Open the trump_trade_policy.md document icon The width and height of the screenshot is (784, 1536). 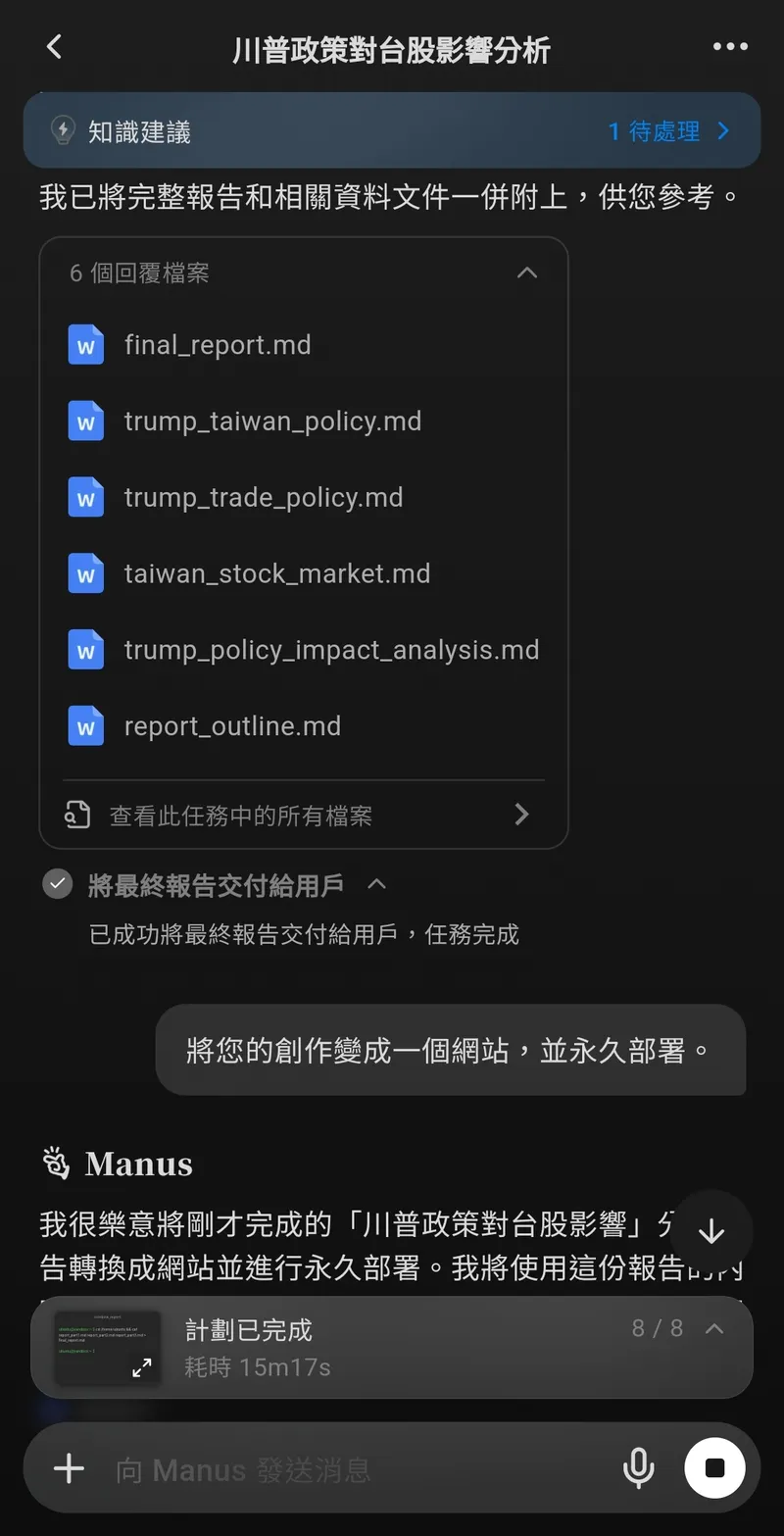tap(85, 497)
